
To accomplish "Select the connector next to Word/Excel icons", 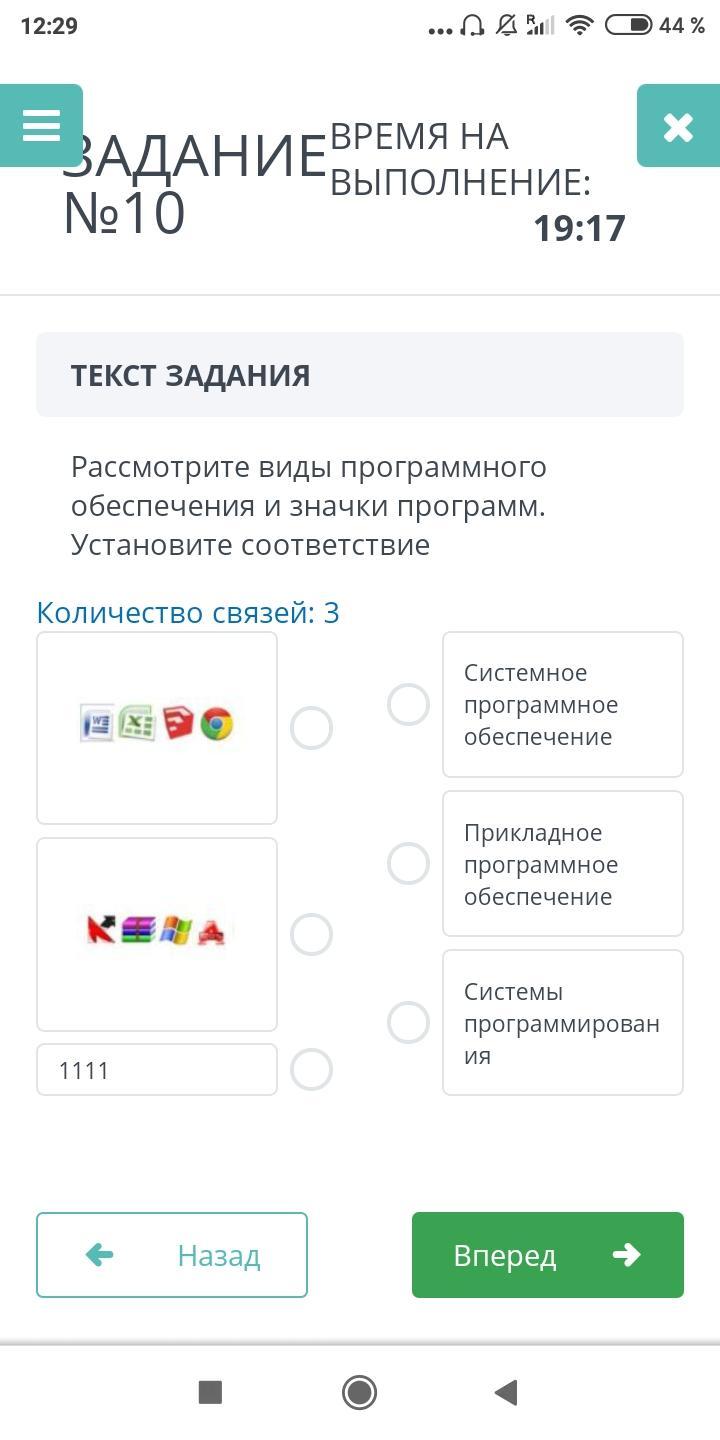I will [311, 728].
